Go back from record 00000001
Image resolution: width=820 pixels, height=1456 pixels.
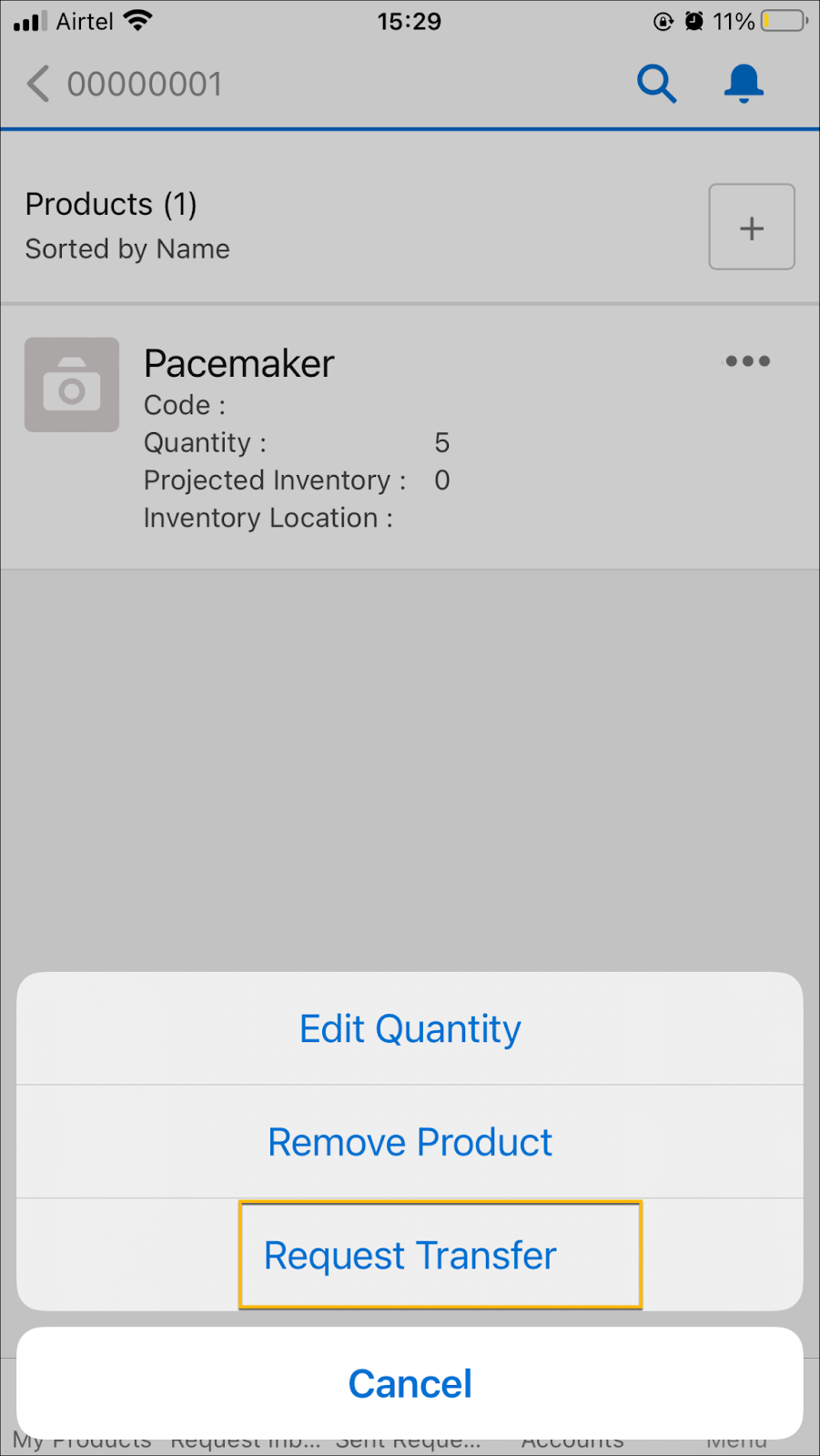pos(38,84)
